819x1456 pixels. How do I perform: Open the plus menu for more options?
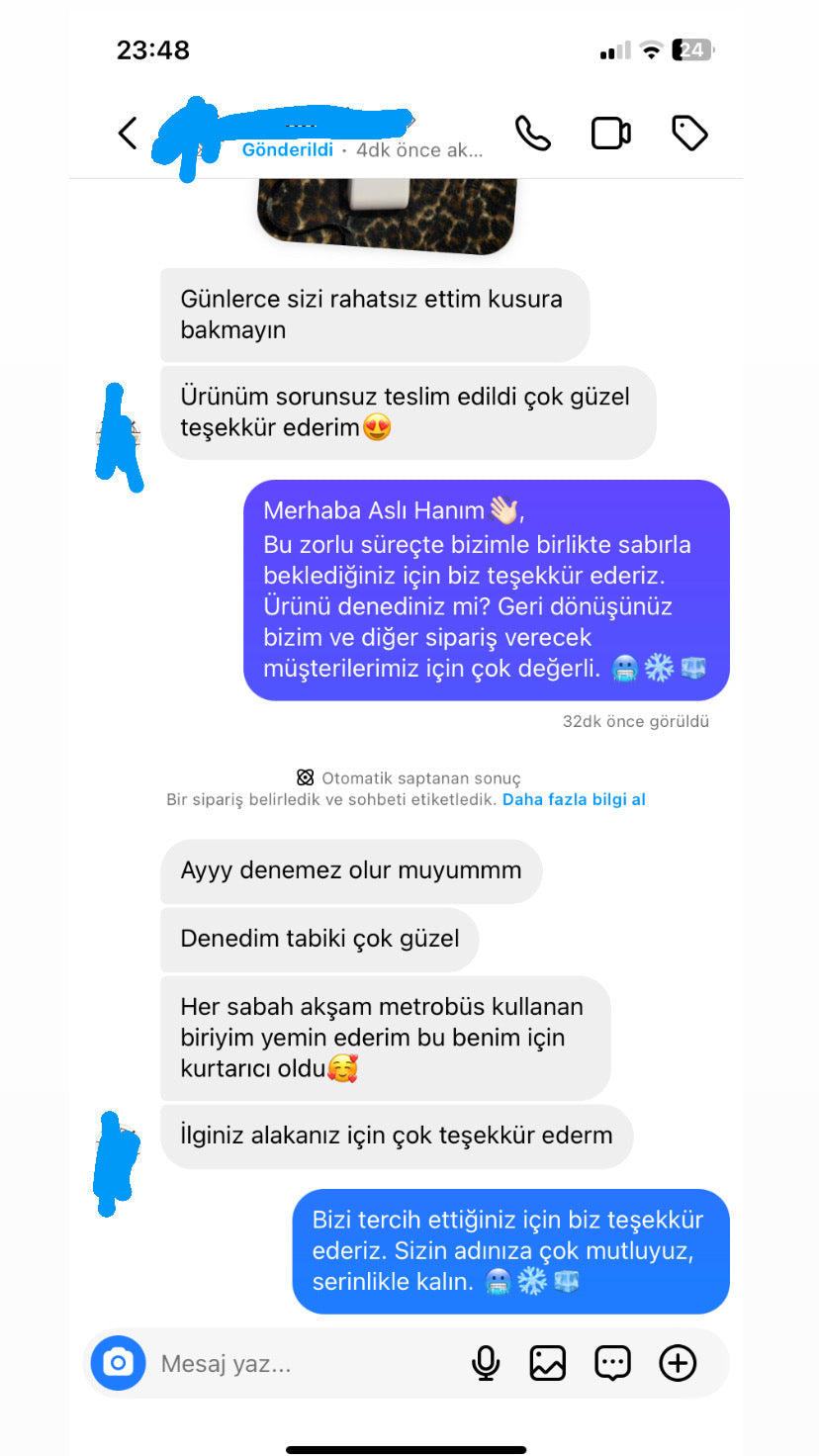pyautogui.click(x=678, y=1363)
